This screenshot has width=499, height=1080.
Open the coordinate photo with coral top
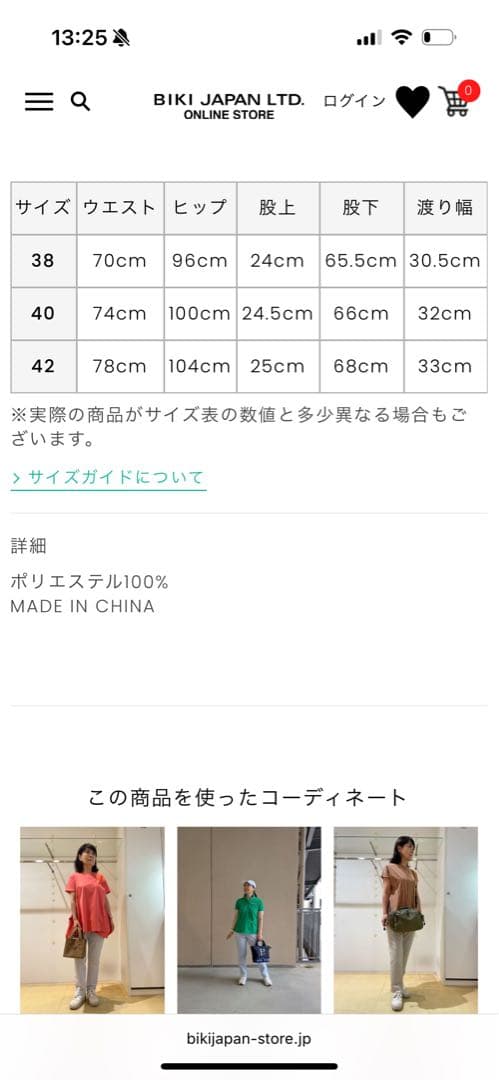tap(92, 920)
